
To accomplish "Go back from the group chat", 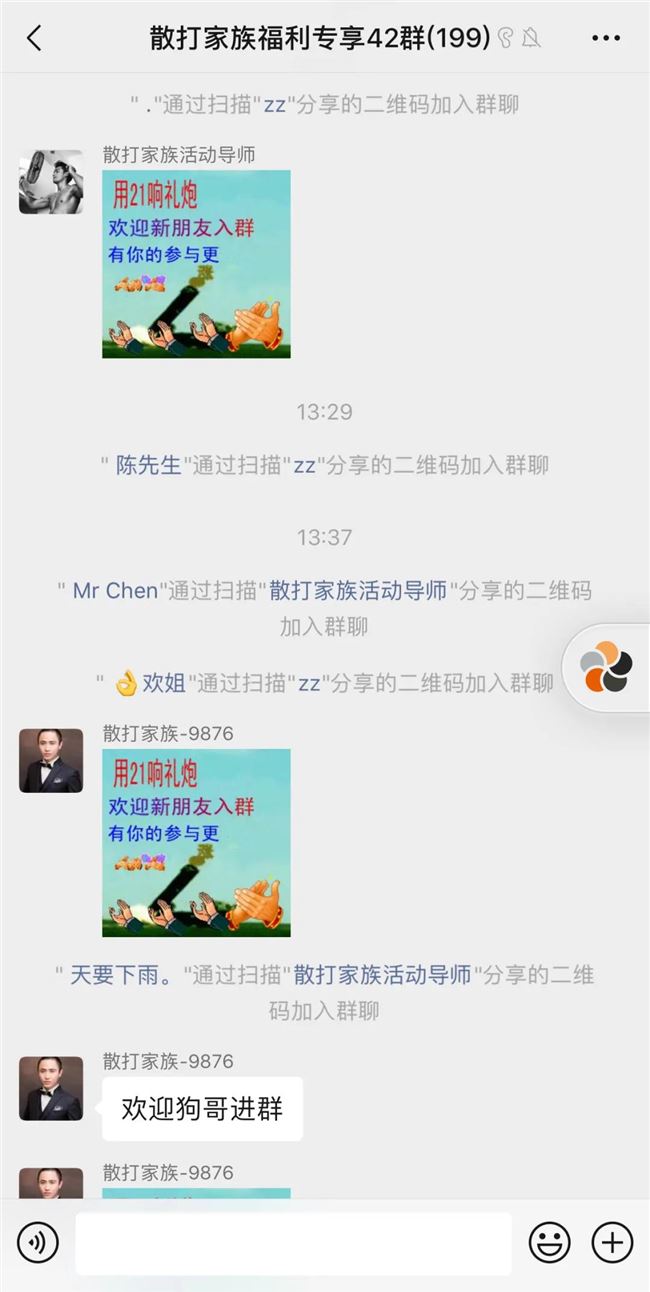I will [x=35, y=38].
